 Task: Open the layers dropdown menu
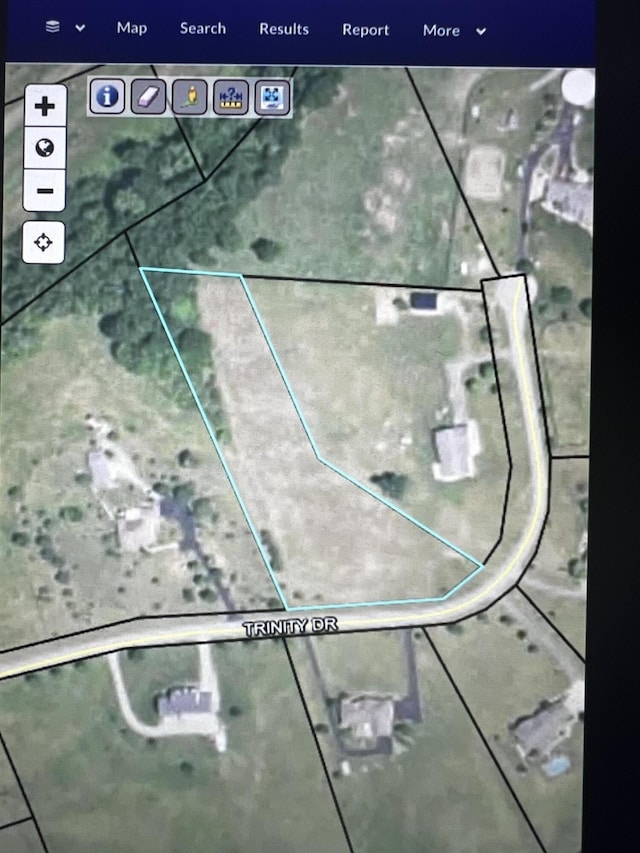coord(65,28)
